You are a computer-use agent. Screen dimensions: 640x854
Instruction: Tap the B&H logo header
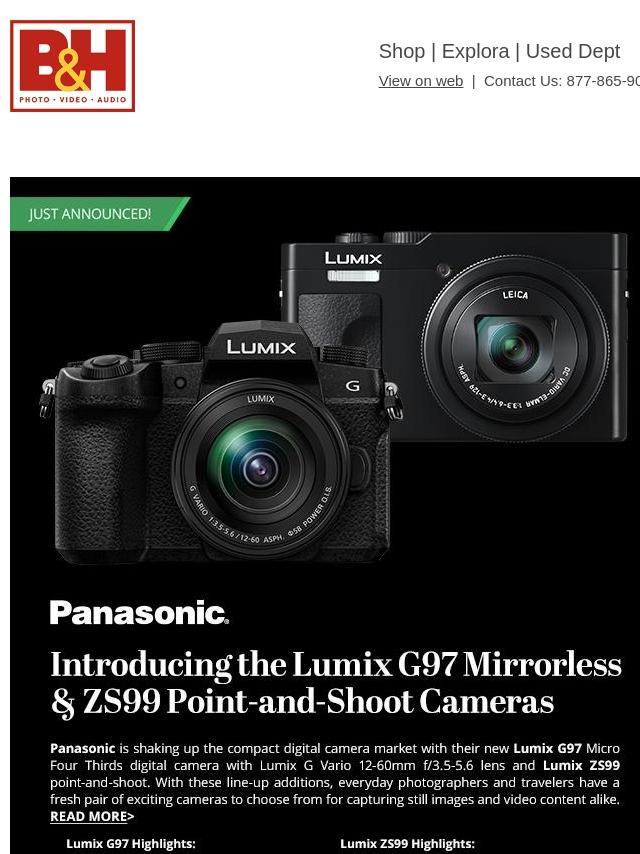[x=72, y=66]
